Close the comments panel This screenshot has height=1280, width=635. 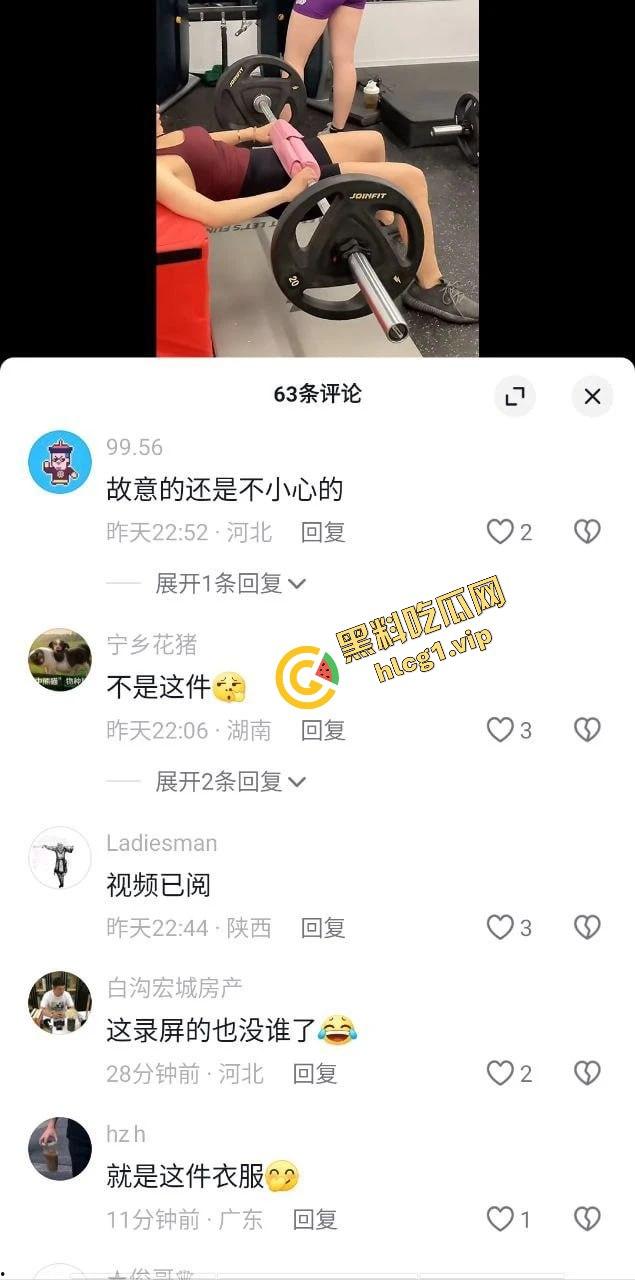pos(592,397)
